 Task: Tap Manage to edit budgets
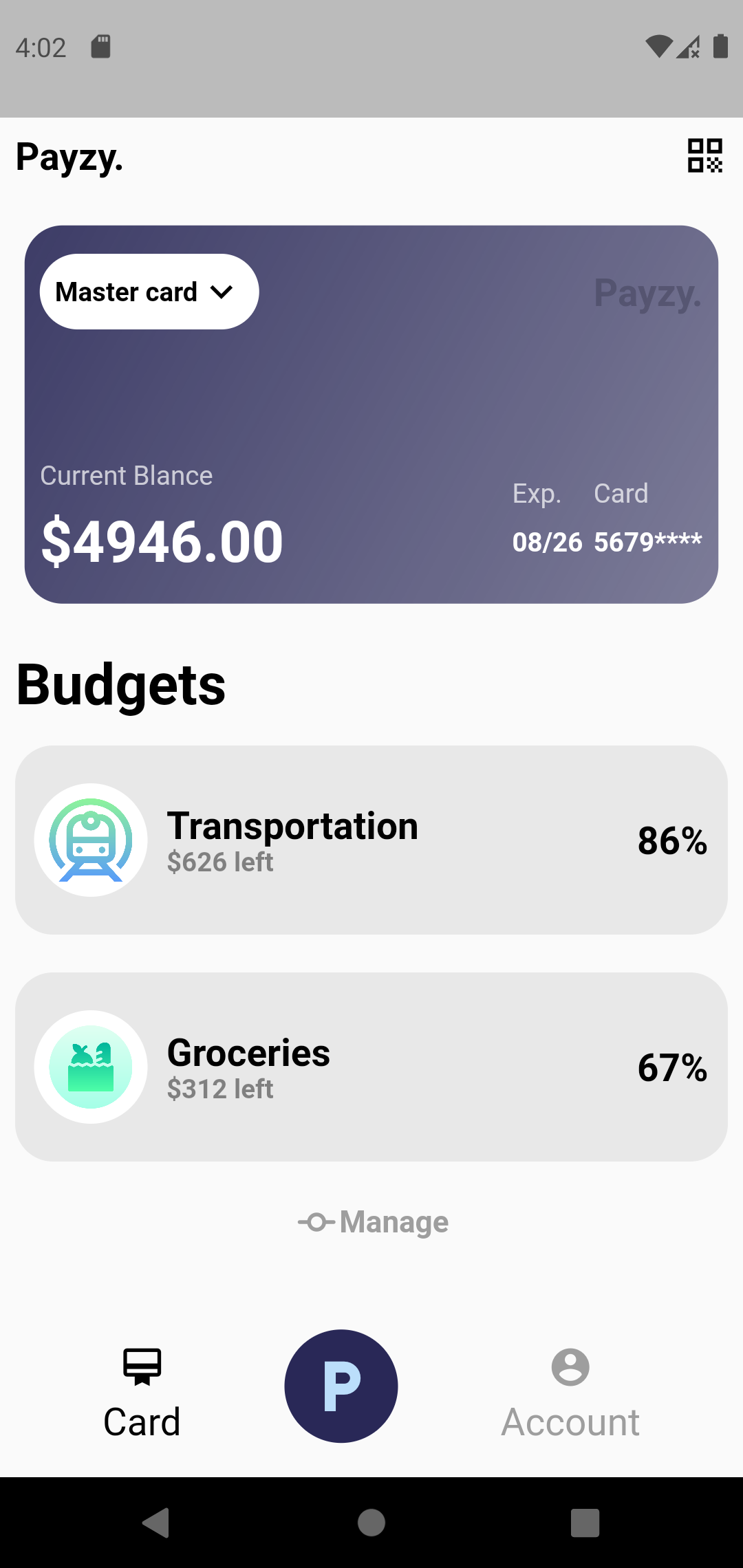(x=374, y=1222)
